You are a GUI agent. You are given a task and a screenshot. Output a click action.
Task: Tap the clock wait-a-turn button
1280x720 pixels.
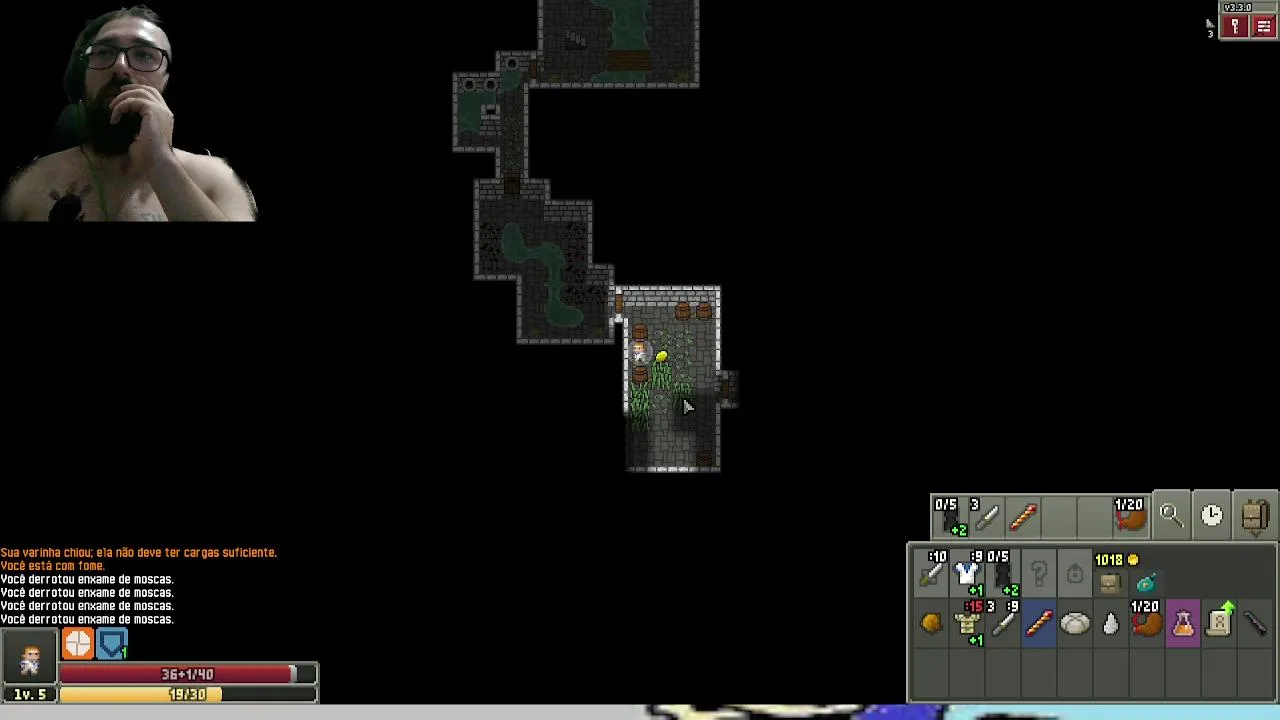tap(1212, 516)
